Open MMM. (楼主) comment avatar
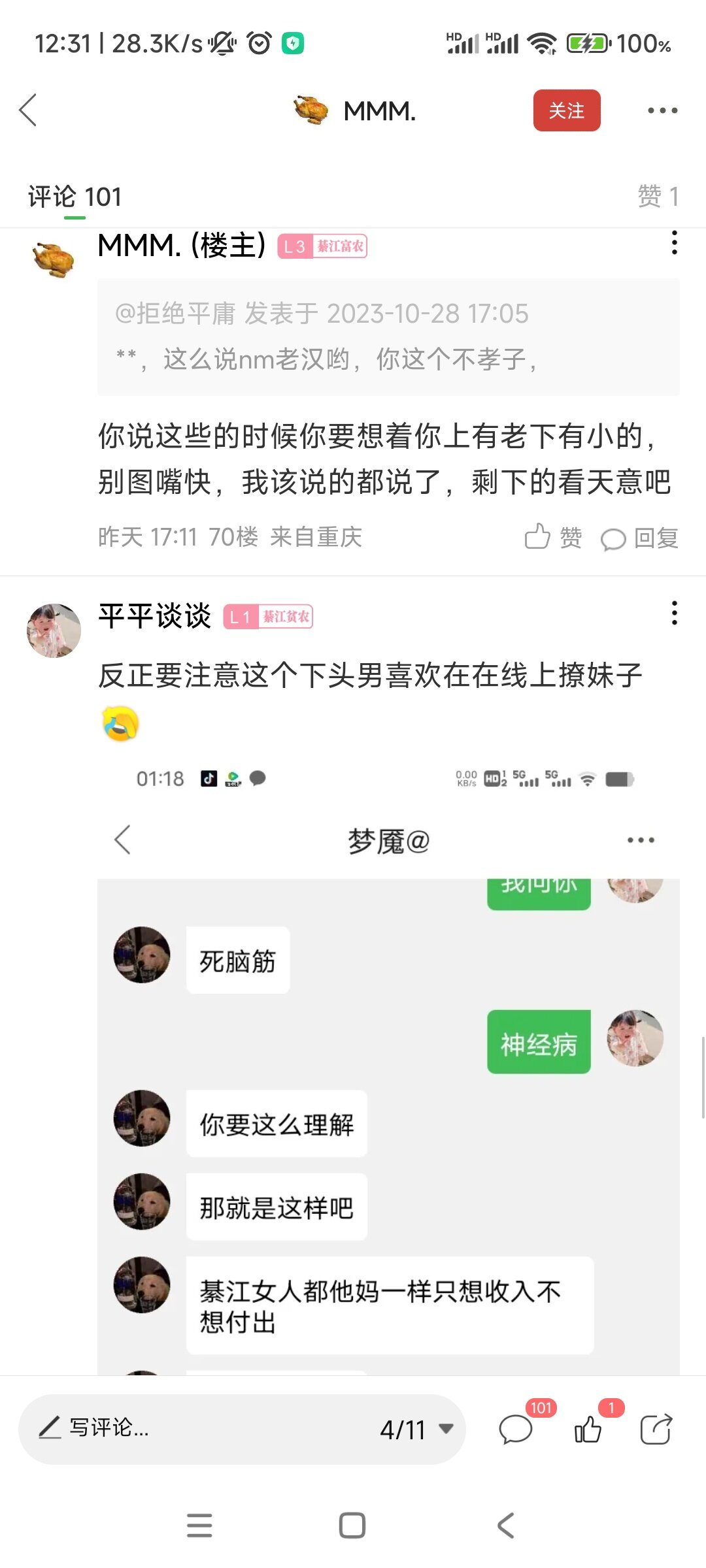The width and height of the screenshot is (706, 1568). 54,259
